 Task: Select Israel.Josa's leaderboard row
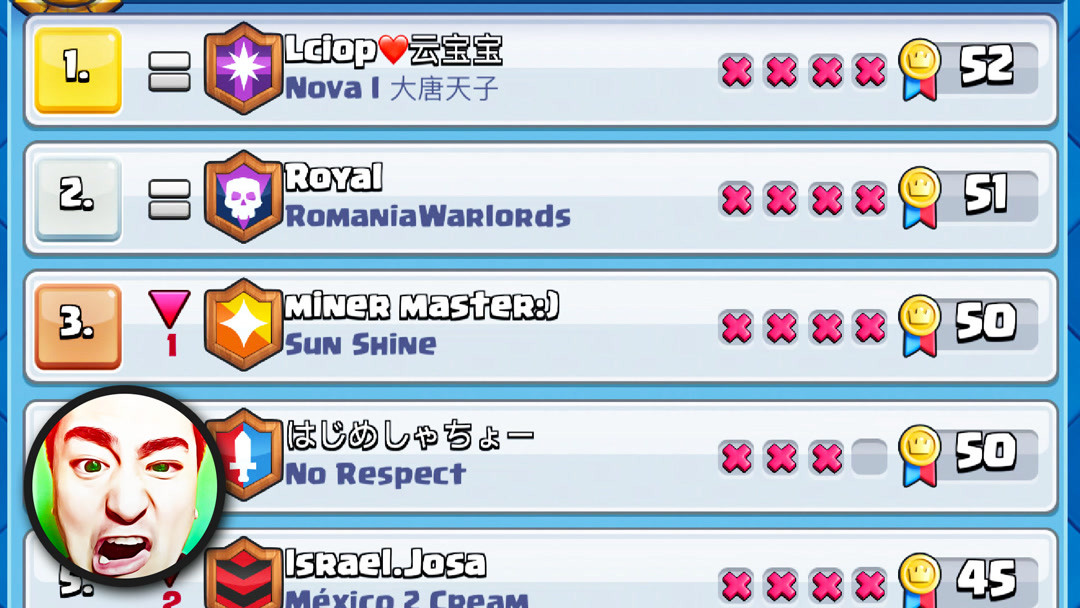560,575
